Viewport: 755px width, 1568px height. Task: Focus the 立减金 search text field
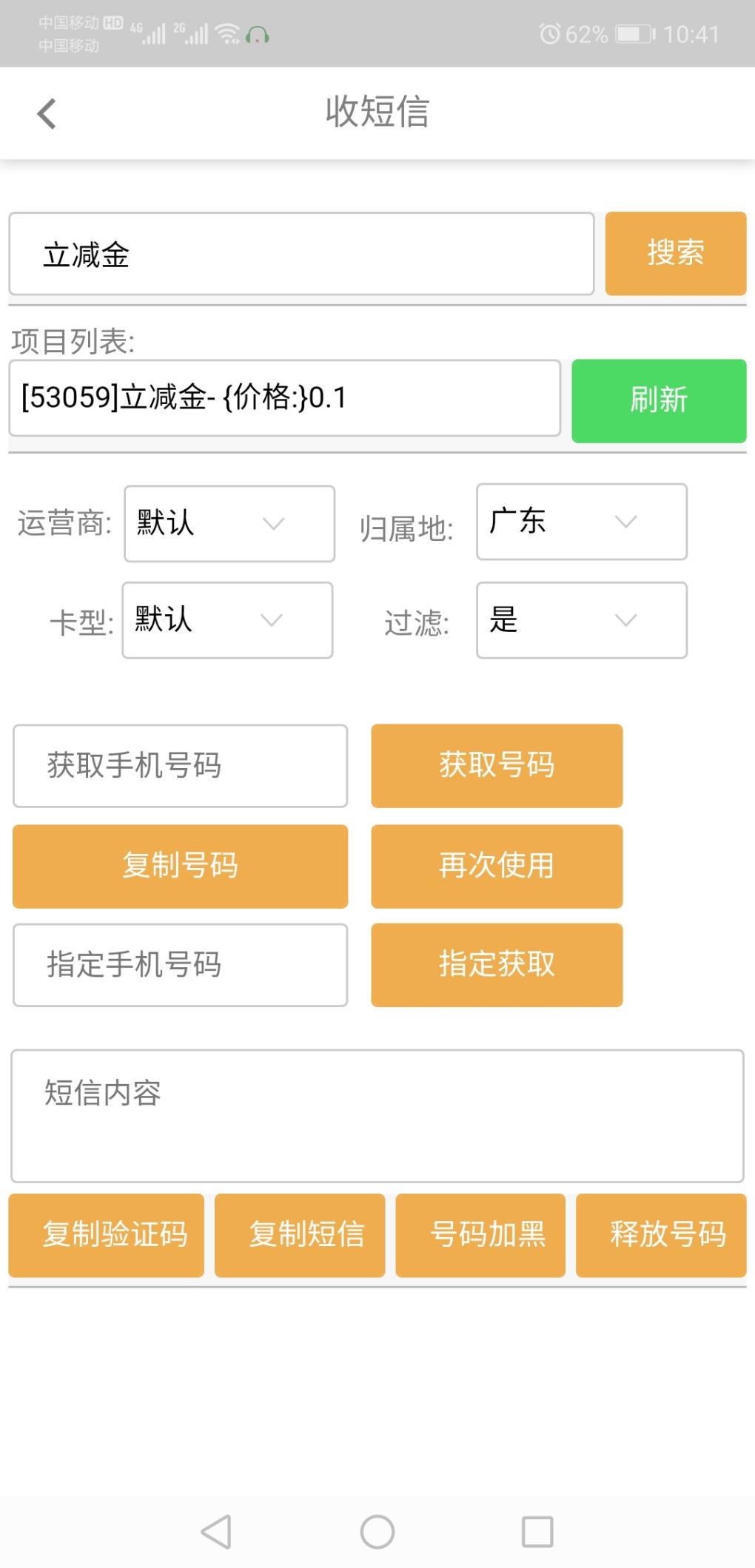(301, 255)
